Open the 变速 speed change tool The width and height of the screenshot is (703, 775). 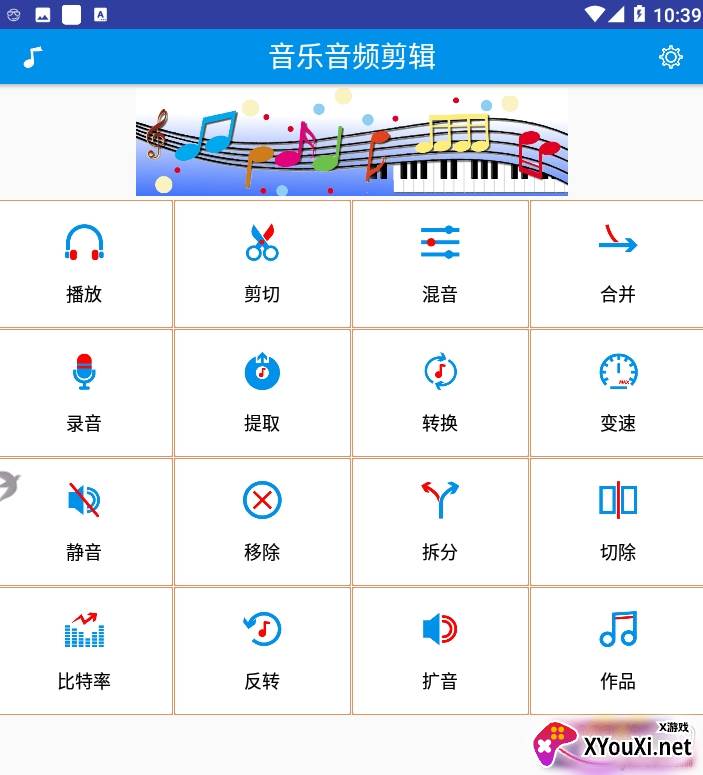pyautogui.click(x=617, y=392)
